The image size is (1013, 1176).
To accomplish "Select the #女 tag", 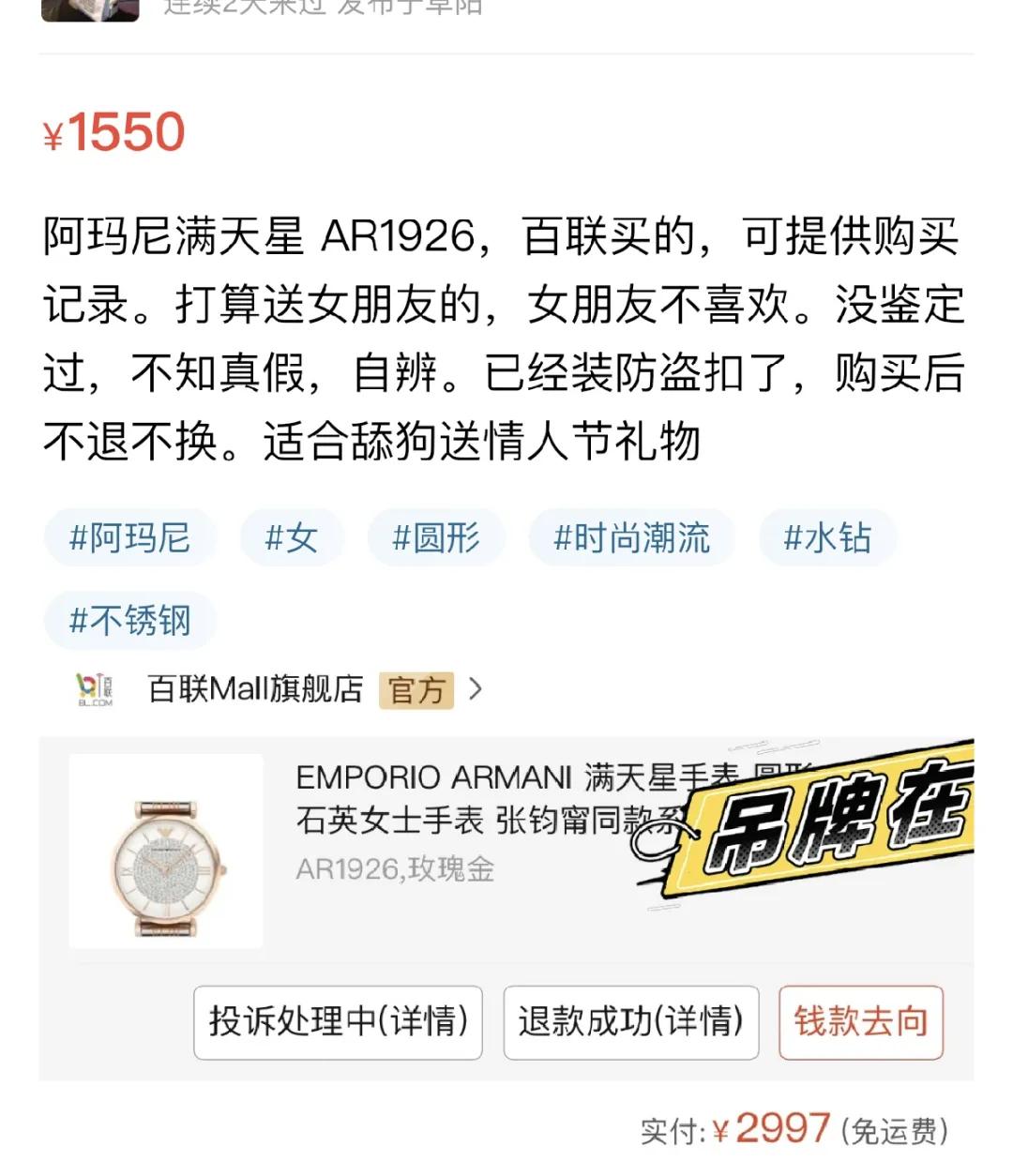I will 292,538.
